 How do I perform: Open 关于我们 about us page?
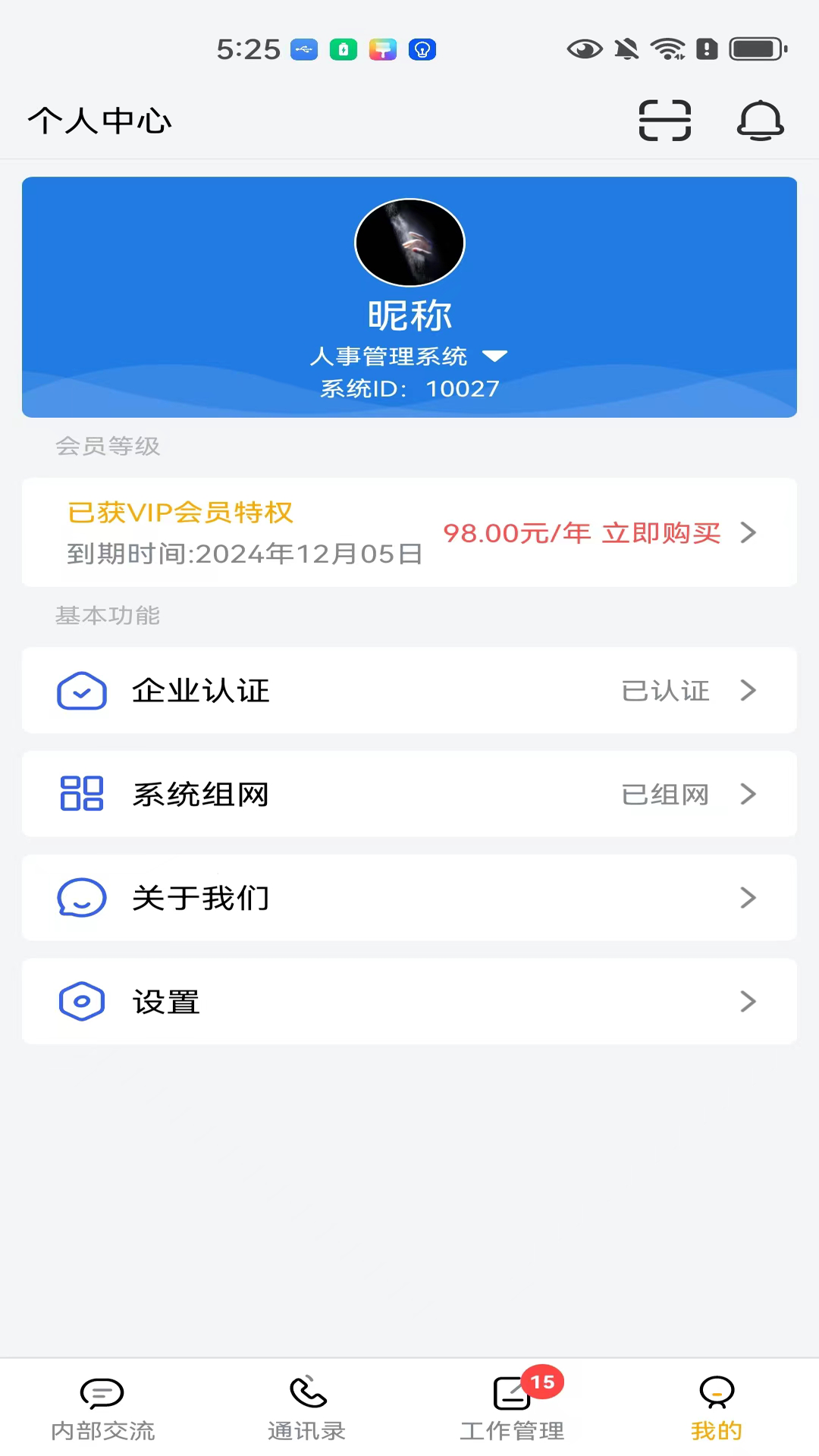click(x=409, y=898)
